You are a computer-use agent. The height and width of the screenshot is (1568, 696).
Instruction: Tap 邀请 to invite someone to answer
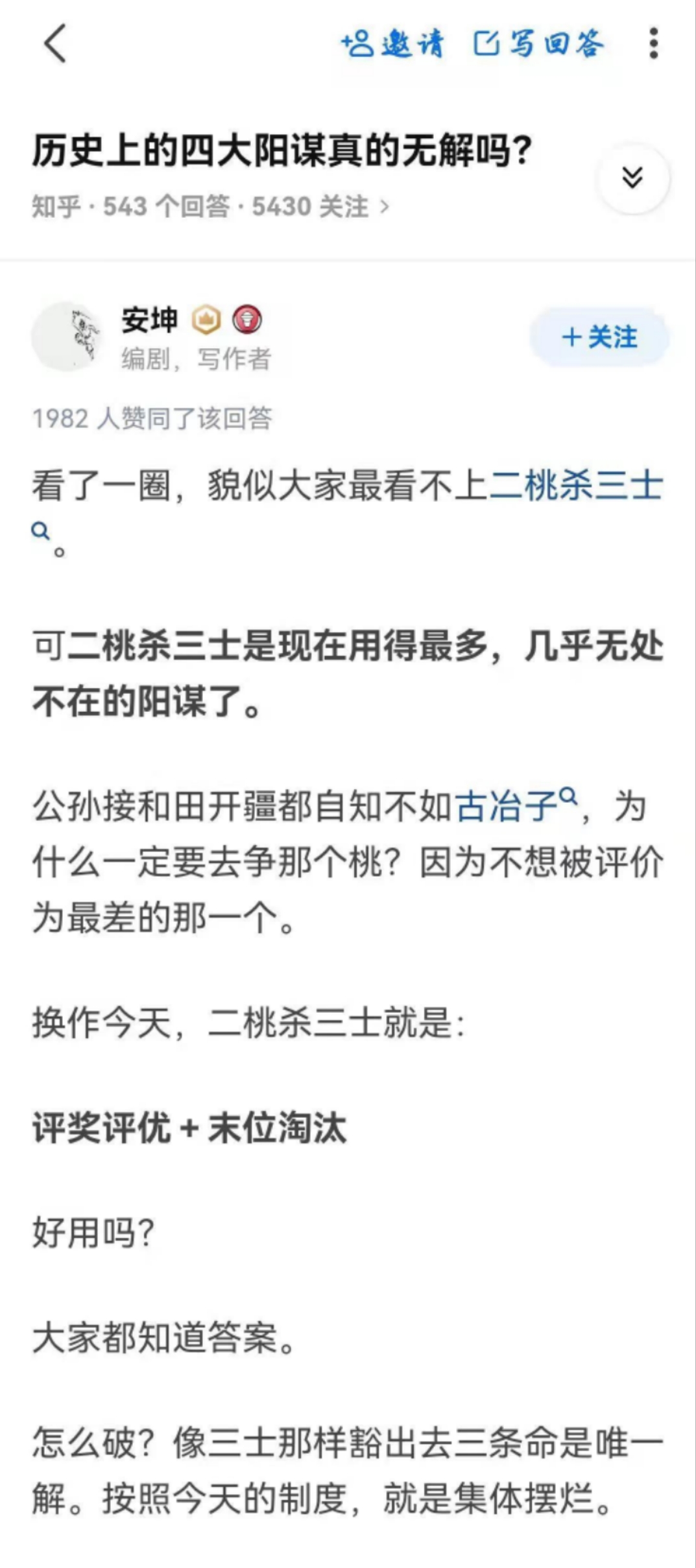(393, 44)
